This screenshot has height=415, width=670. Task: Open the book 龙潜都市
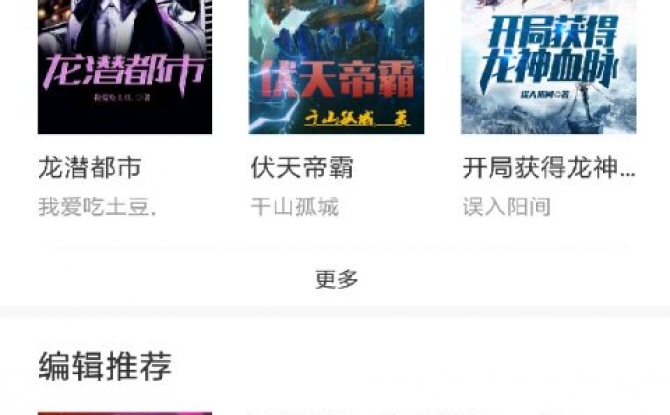[124, 70]
